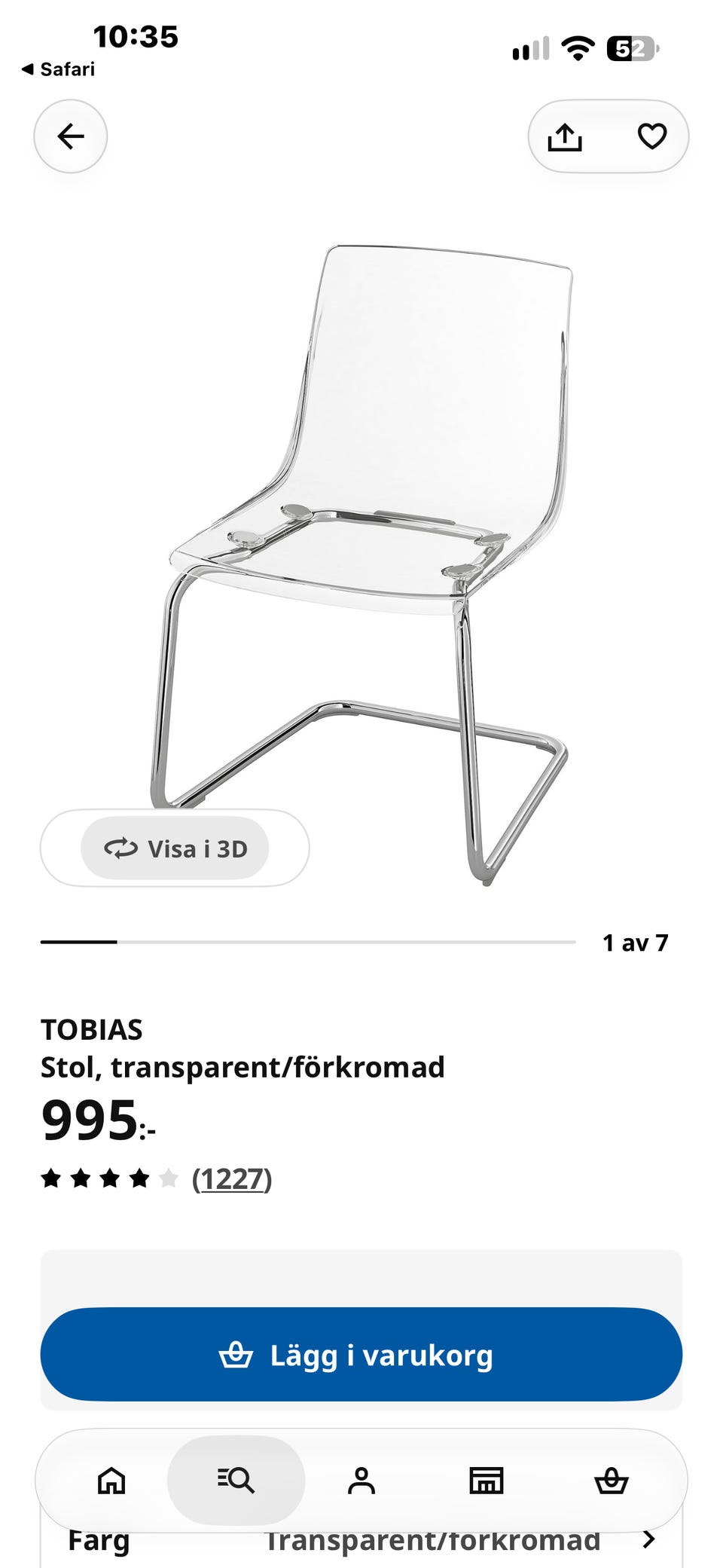Go back using the arrow button
This screenshot has width=723, height=1568.
click(x=71, y=136)
